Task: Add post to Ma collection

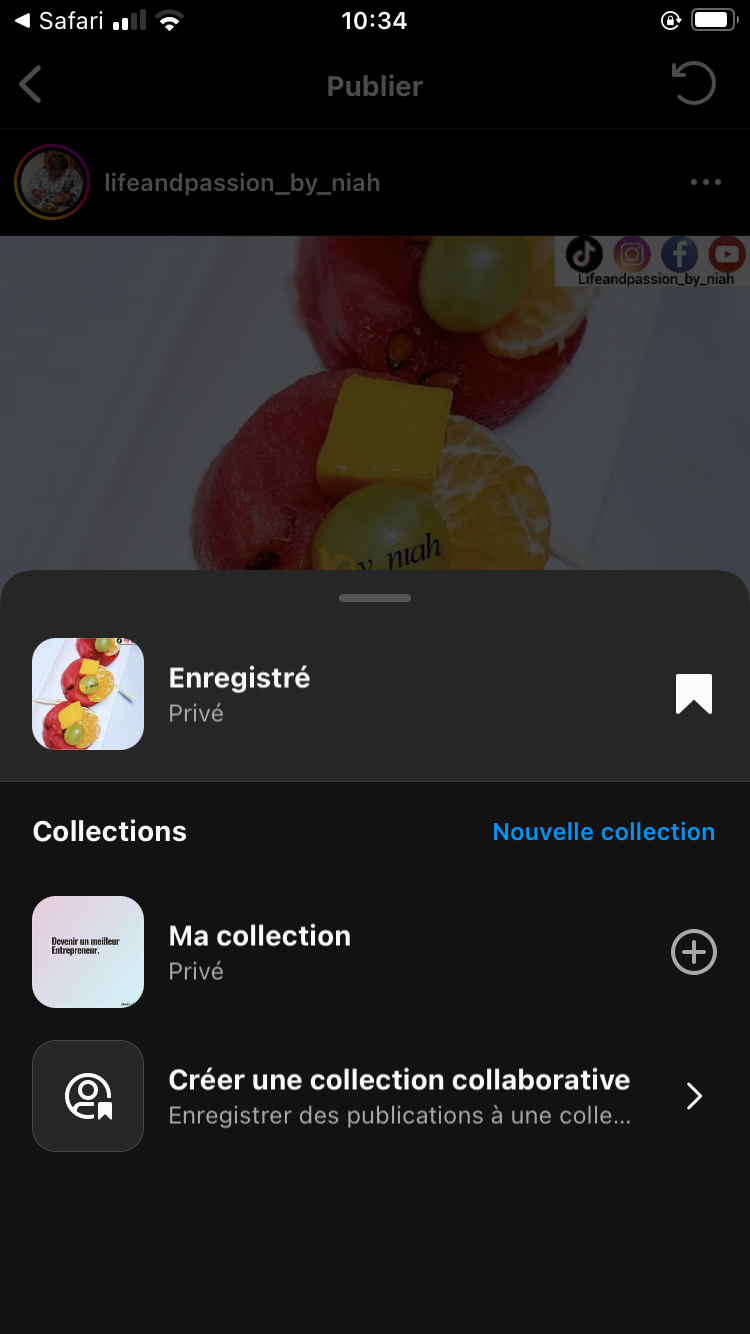Action: pos(693,952)
